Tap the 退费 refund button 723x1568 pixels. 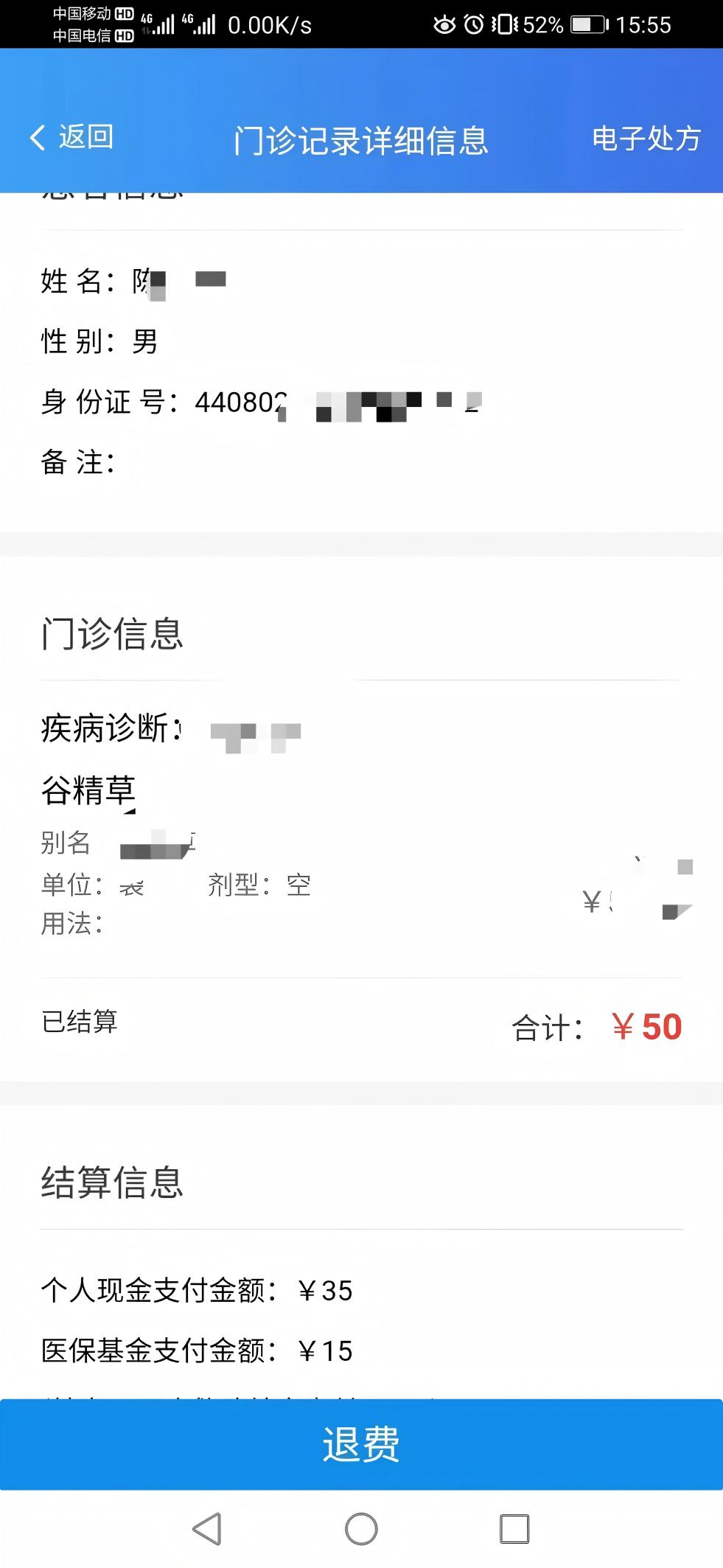coord(361,1443)
